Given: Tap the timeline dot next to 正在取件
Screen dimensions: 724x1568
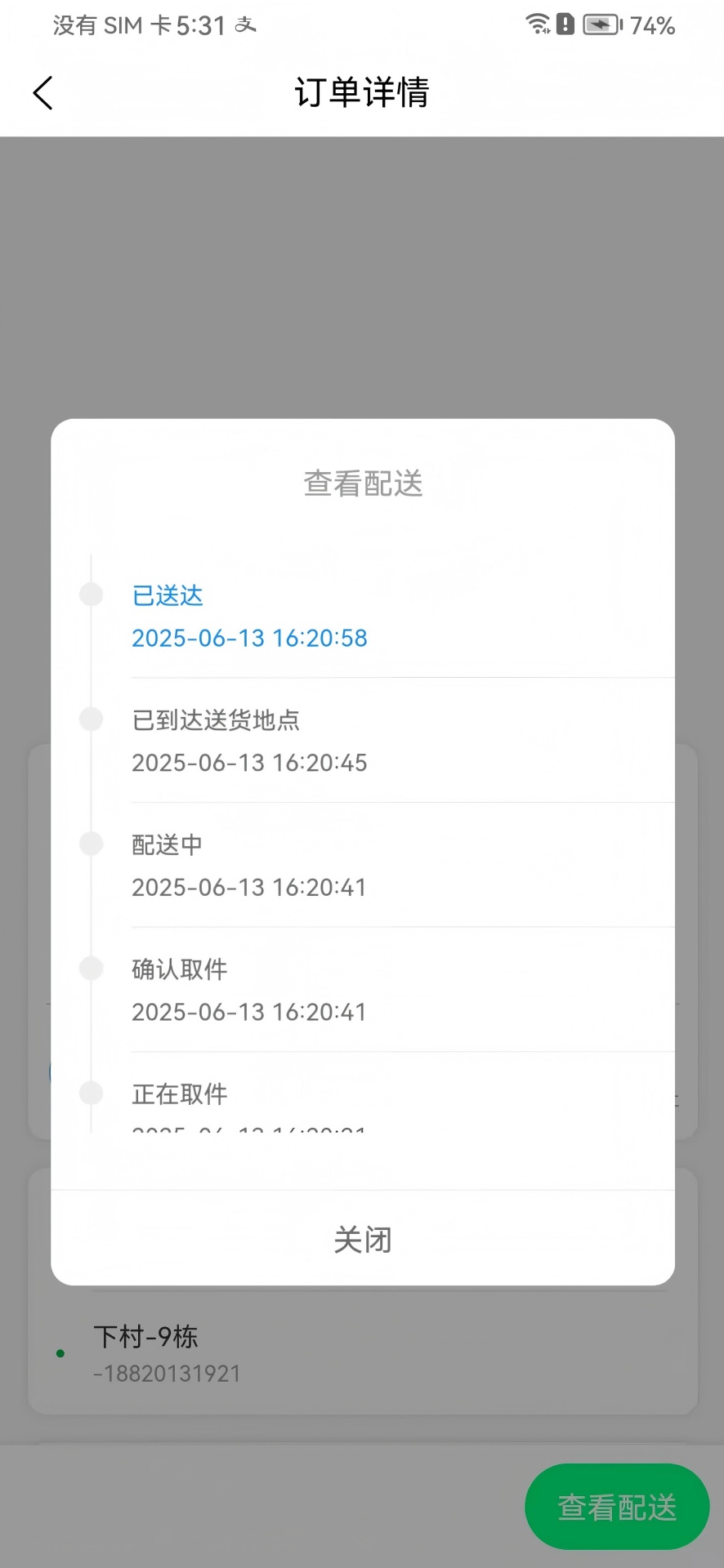Looking at the screenshot, I should (x=91, y=1092).
